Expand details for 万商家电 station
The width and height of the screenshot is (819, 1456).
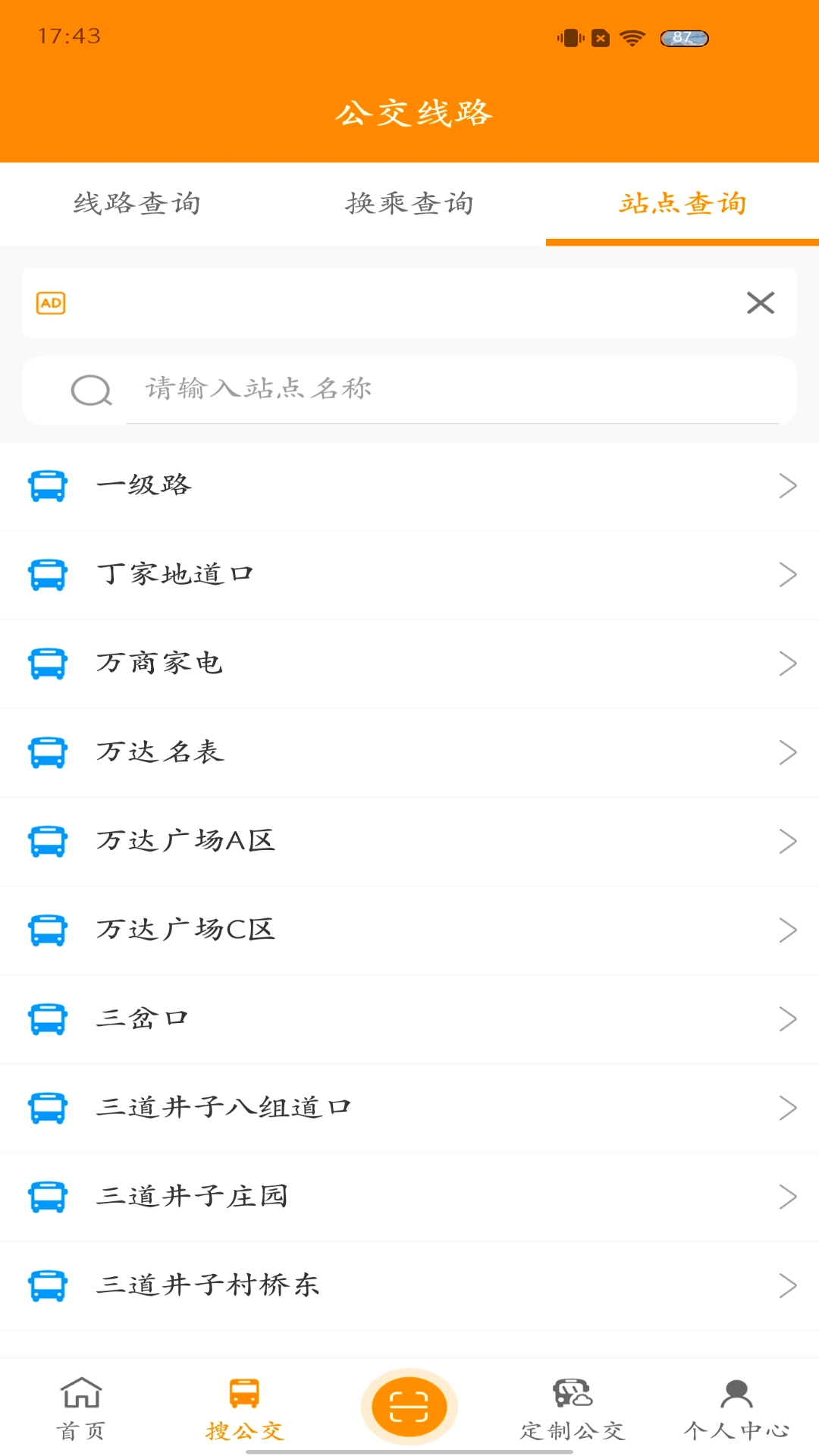[409, 664]
